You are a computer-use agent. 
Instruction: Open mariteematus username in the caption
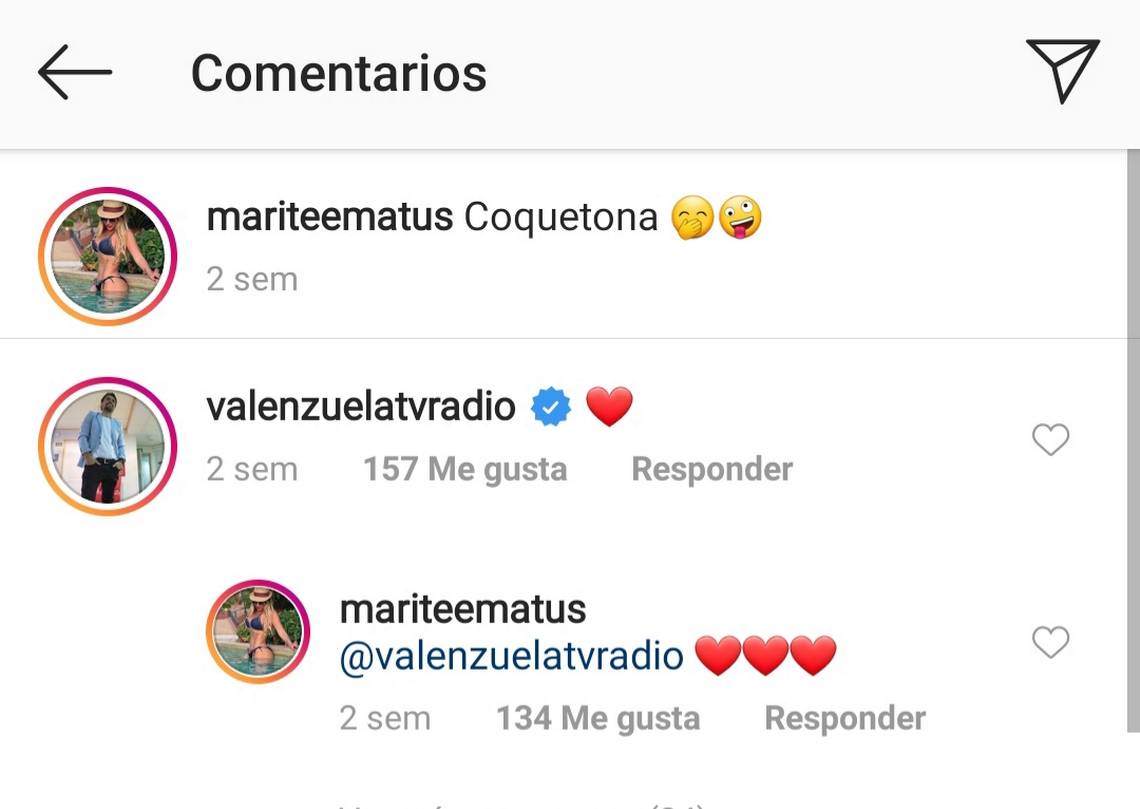point(329,217)
